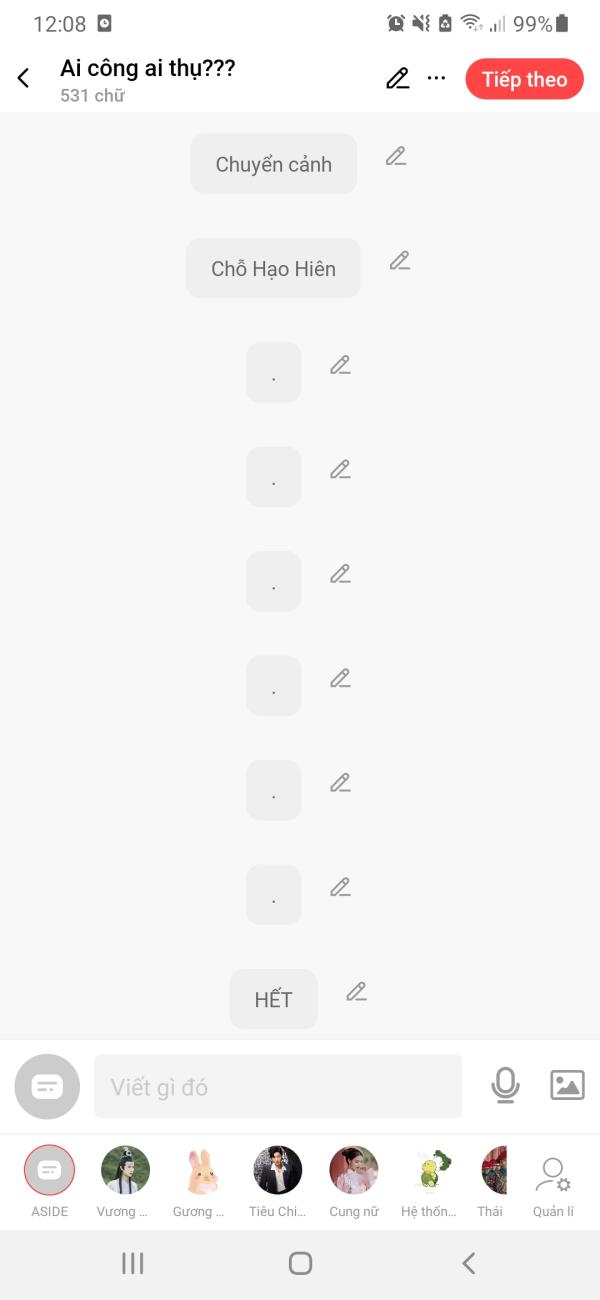This screenshot has height=1300, width=600.
Task: Edit the "HẾT" message
Action: [356, 992]
